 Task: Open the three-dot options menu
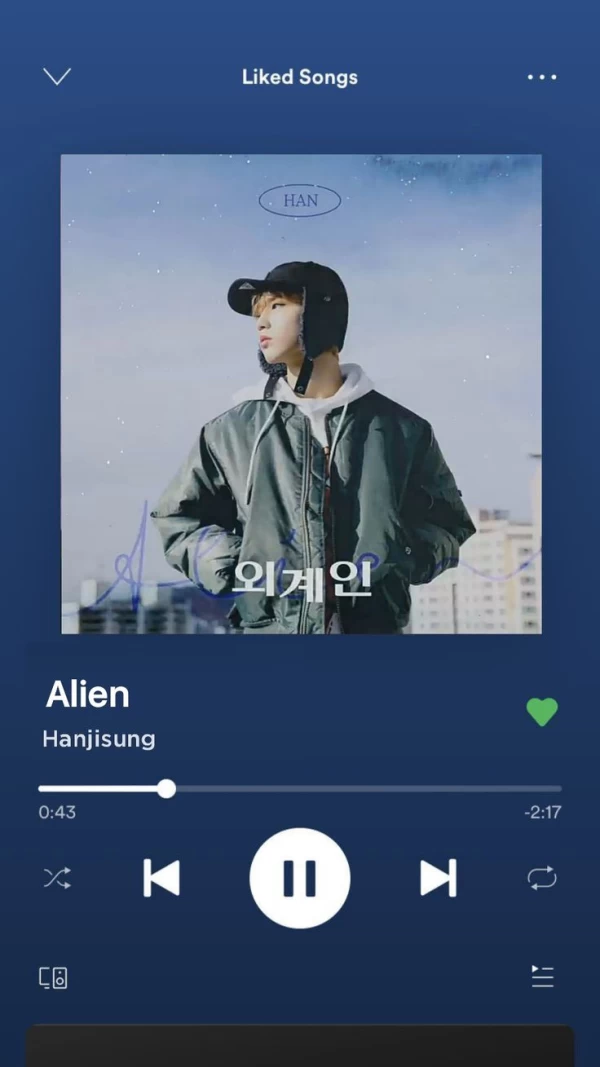click(542, 77)
